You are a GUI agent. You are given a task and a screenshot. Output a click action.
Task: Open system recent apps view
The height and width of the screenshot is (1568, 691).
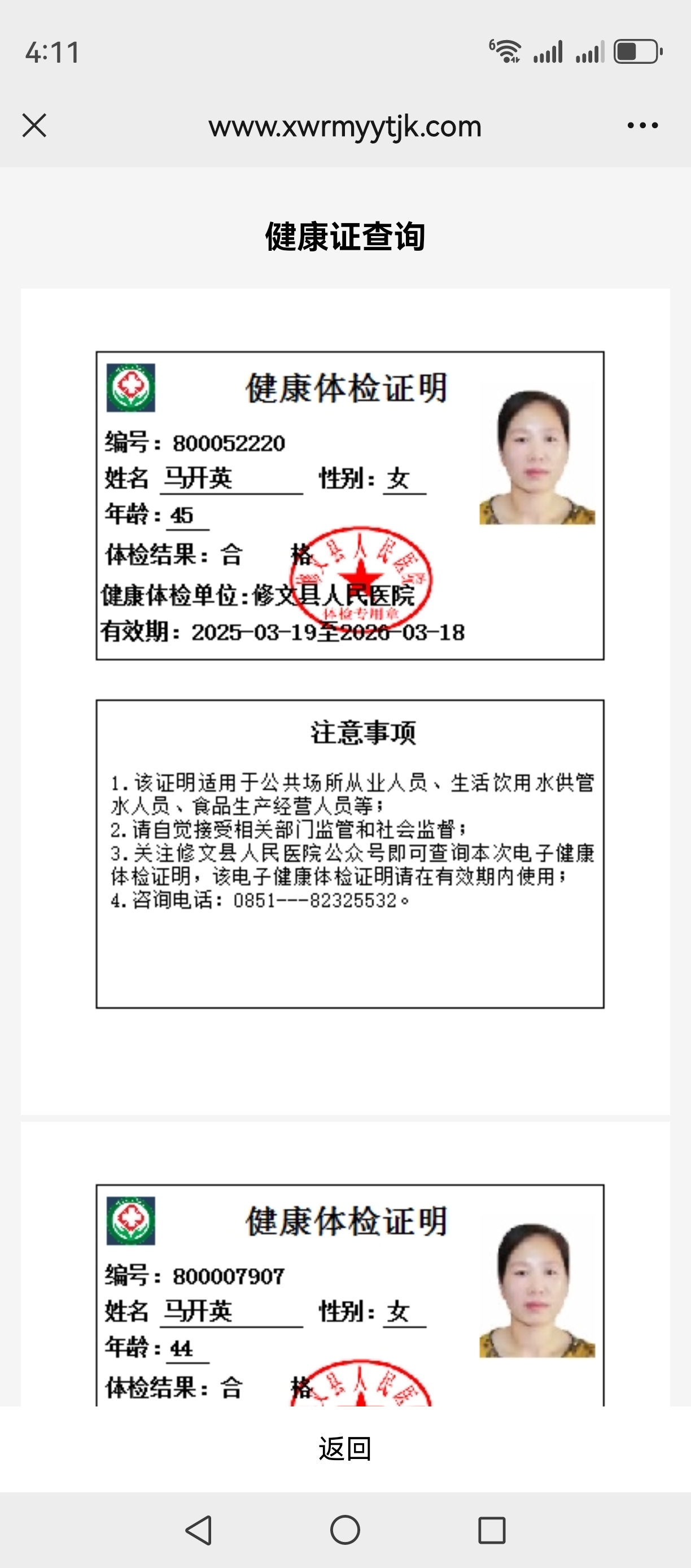click(492, 1530)
